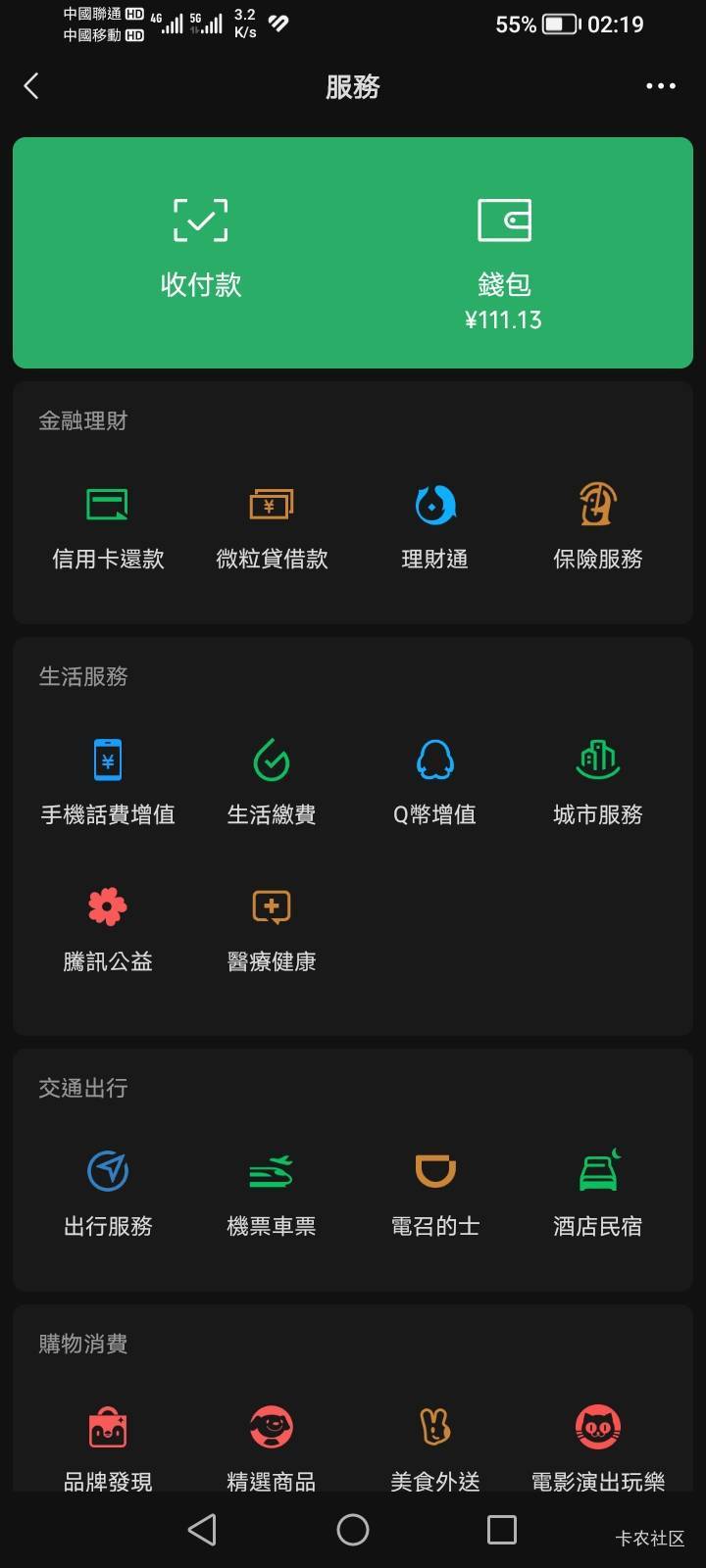
Task: Select 信用卡還款
Action: click(108, 529)
